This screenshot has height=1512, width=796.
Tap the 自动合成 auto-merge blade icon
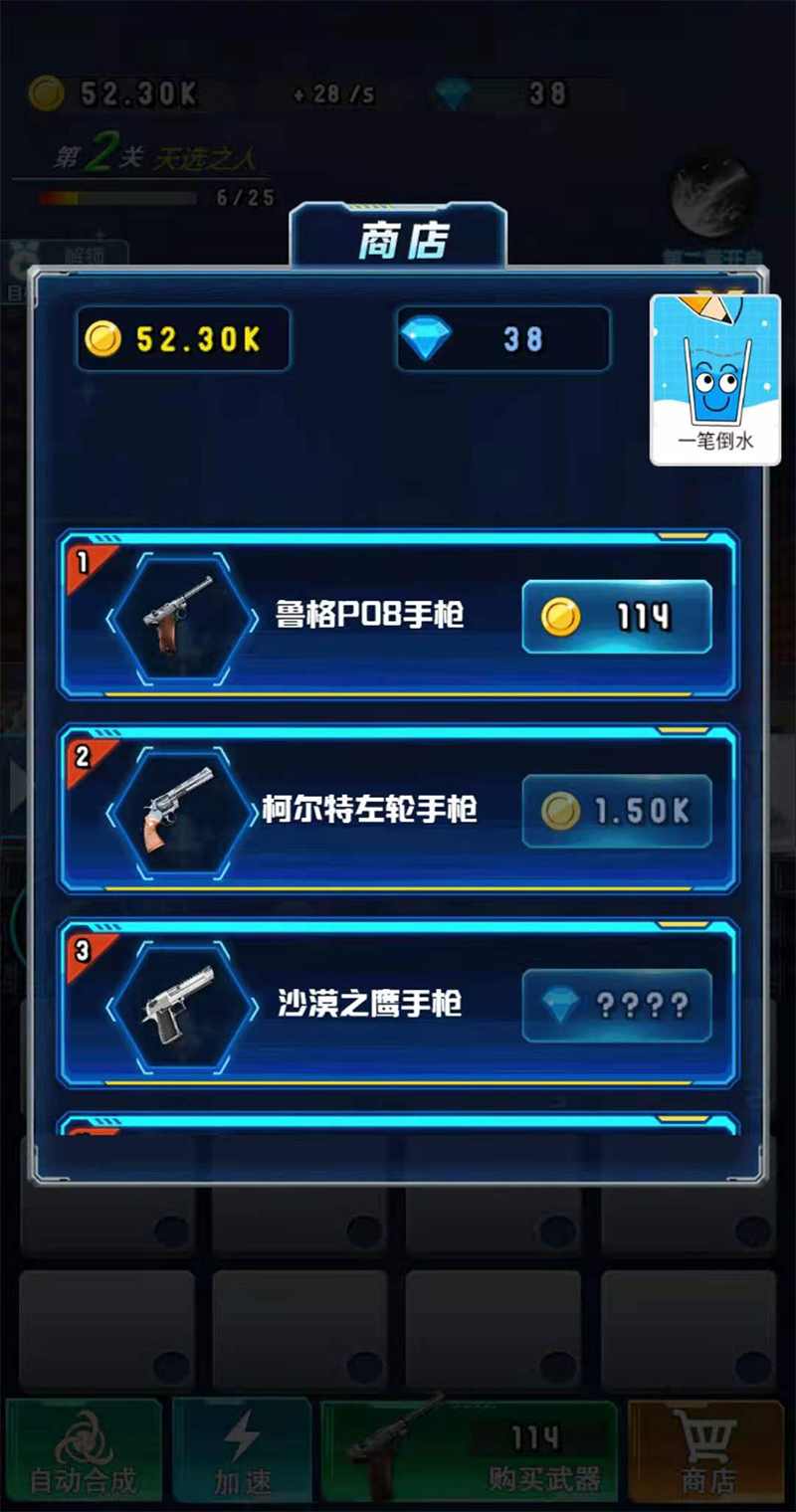coord(85,1435)
